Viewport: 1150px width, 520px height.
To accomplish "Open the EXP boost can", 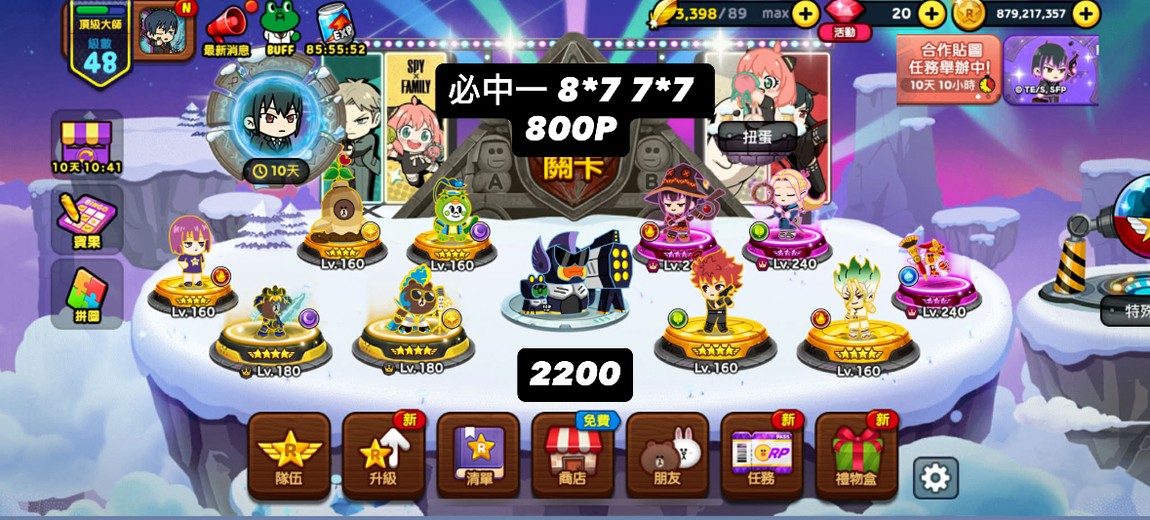I will [335, 26].
